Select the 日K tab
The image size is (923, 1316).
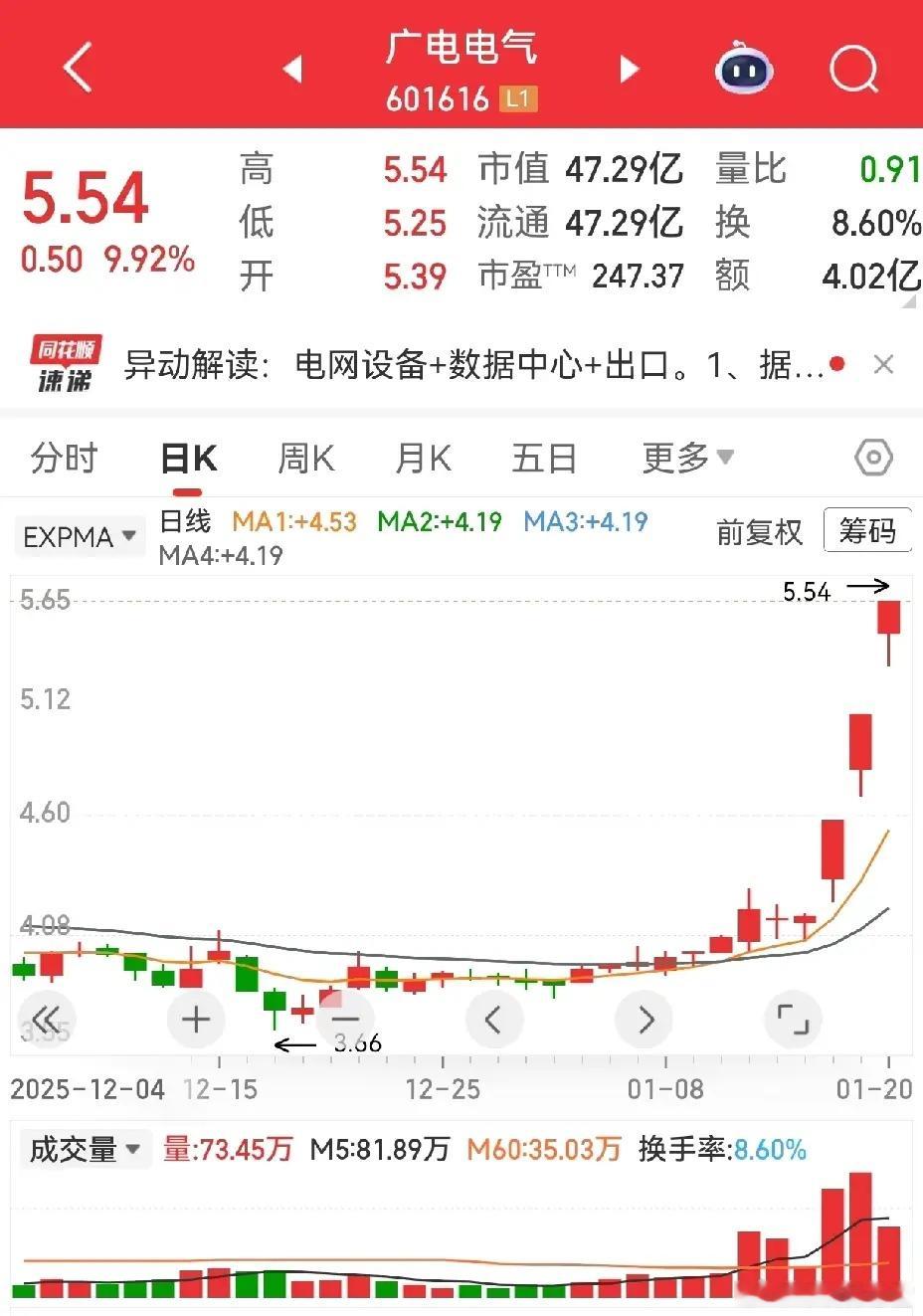coord(189,459)
